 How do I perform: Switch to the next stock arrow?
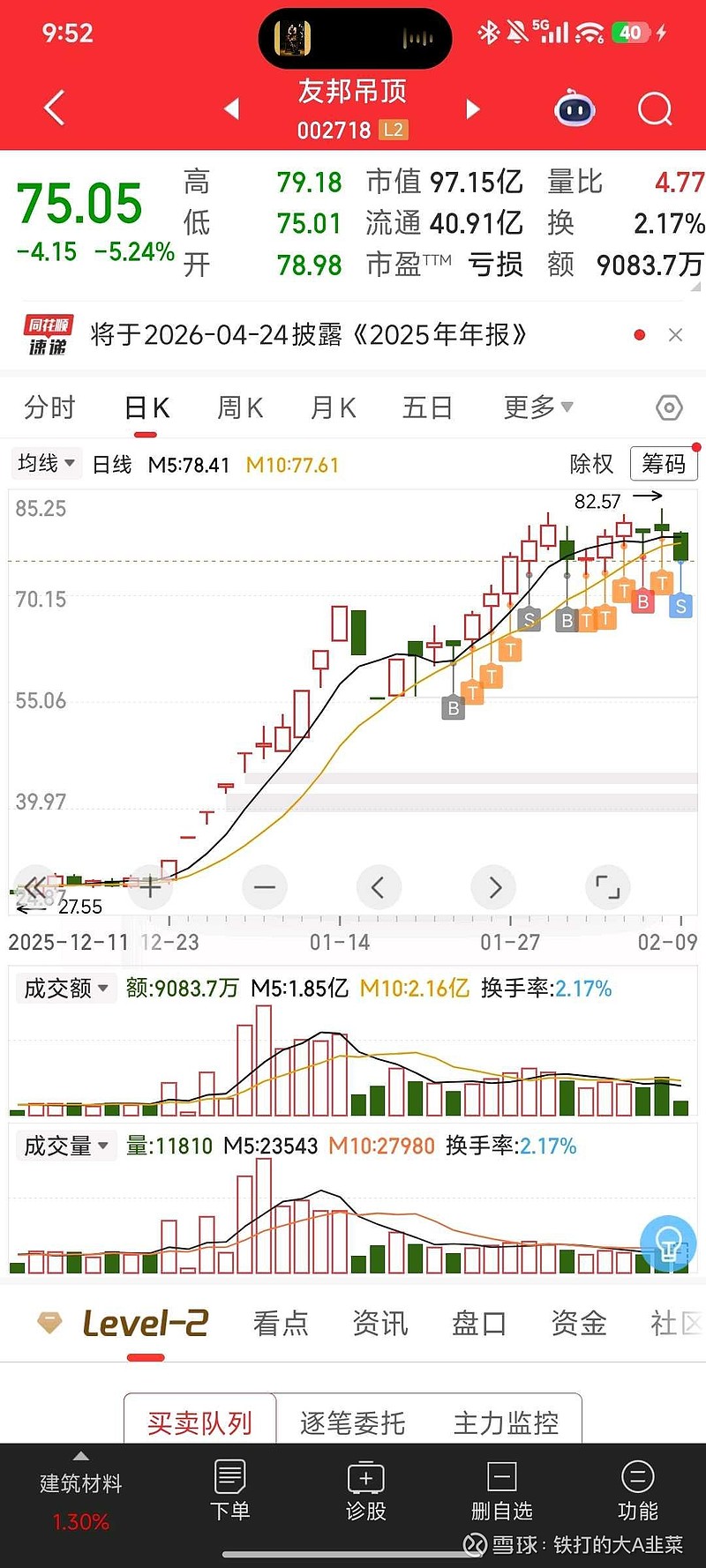[x=473, y=108]
